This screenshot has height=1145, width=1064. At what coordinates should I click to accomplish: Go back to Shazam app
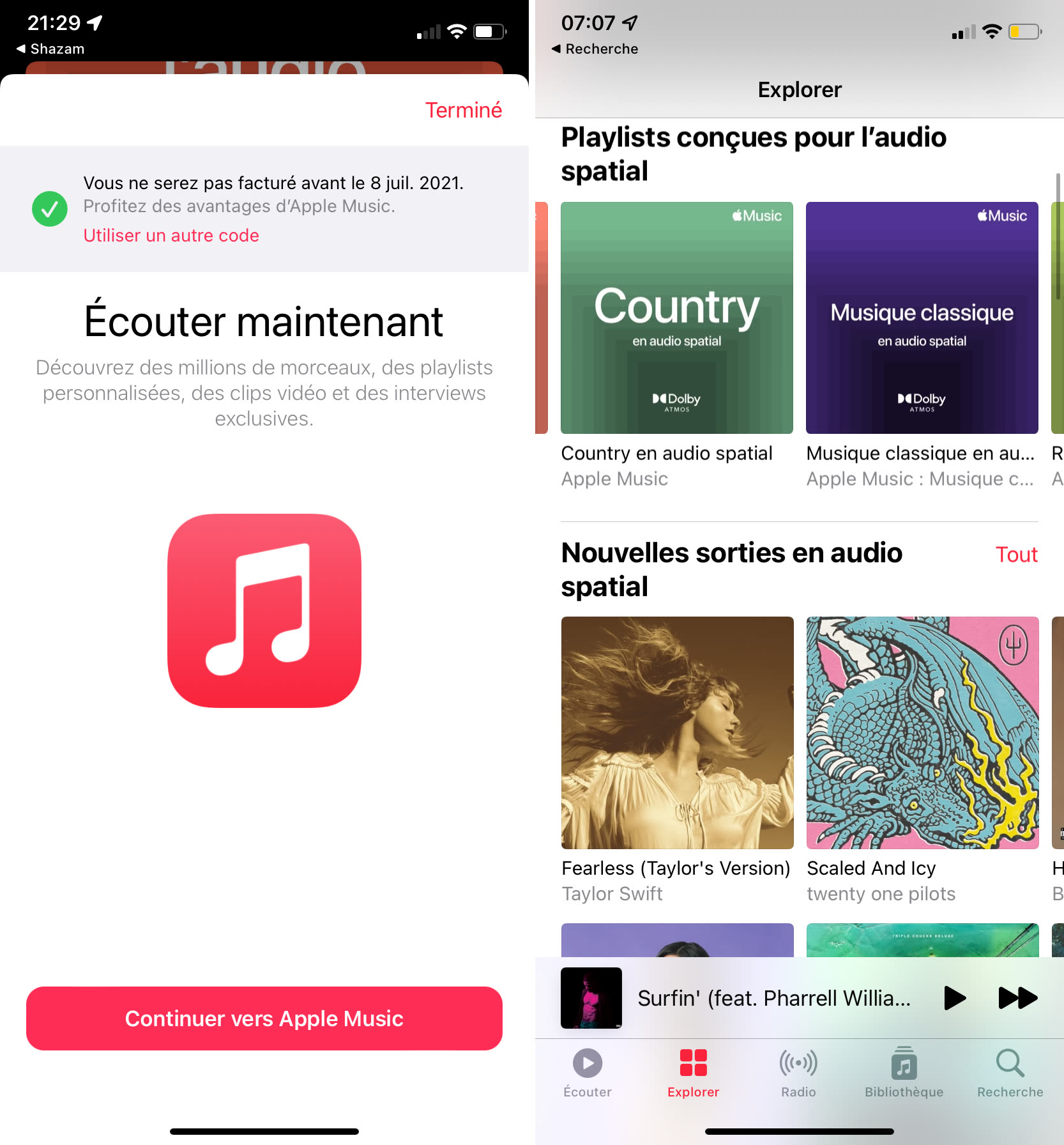(50, 49)
